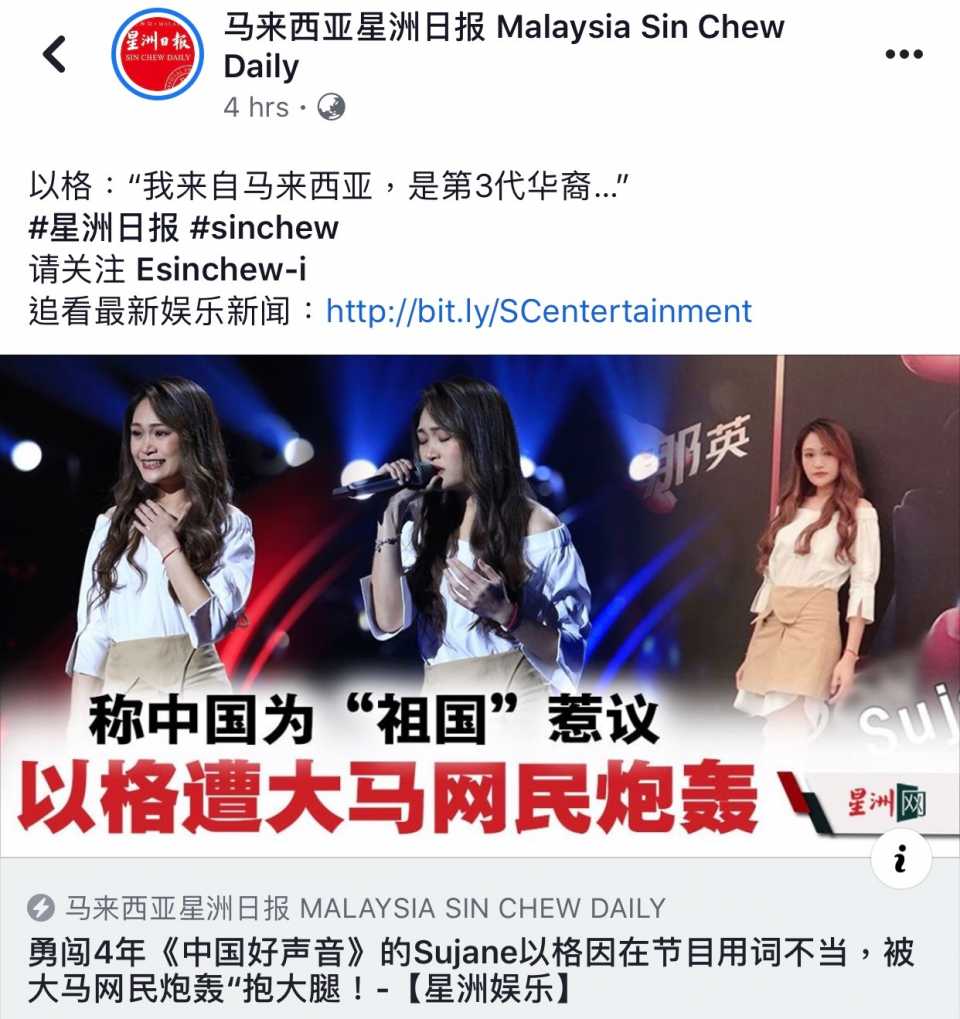Open the bit.ly/SCentertainment link
The image size is (960, 1019).
[x=539, y=311]
